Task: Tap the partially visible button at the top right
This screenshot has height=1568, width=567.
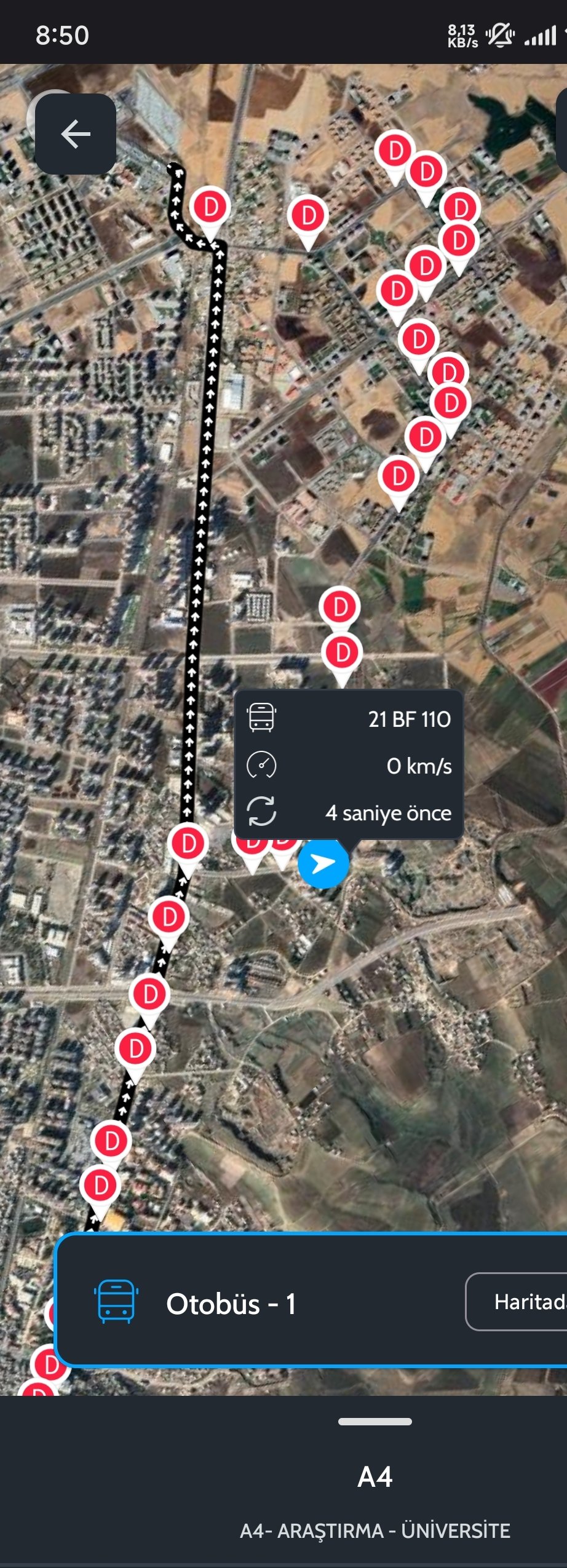Action: coord(561,130)
